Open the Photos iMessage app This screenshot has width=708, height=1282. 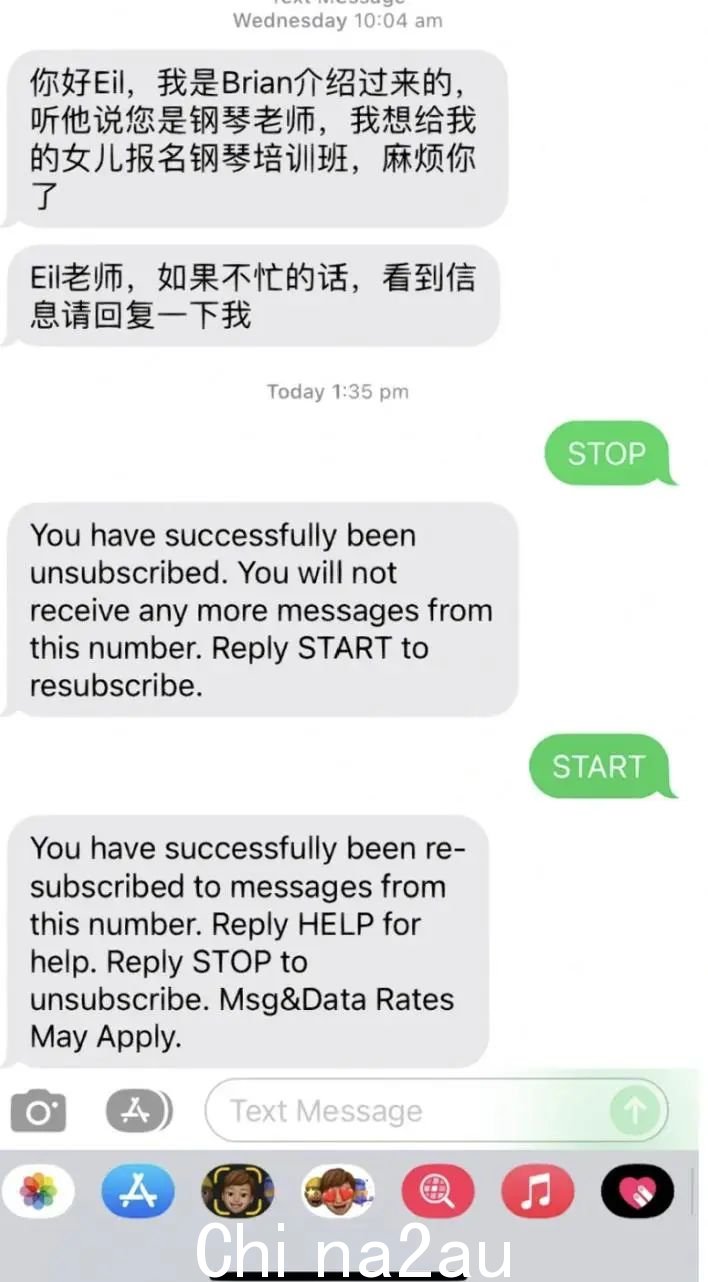(x=39, y=1191)
